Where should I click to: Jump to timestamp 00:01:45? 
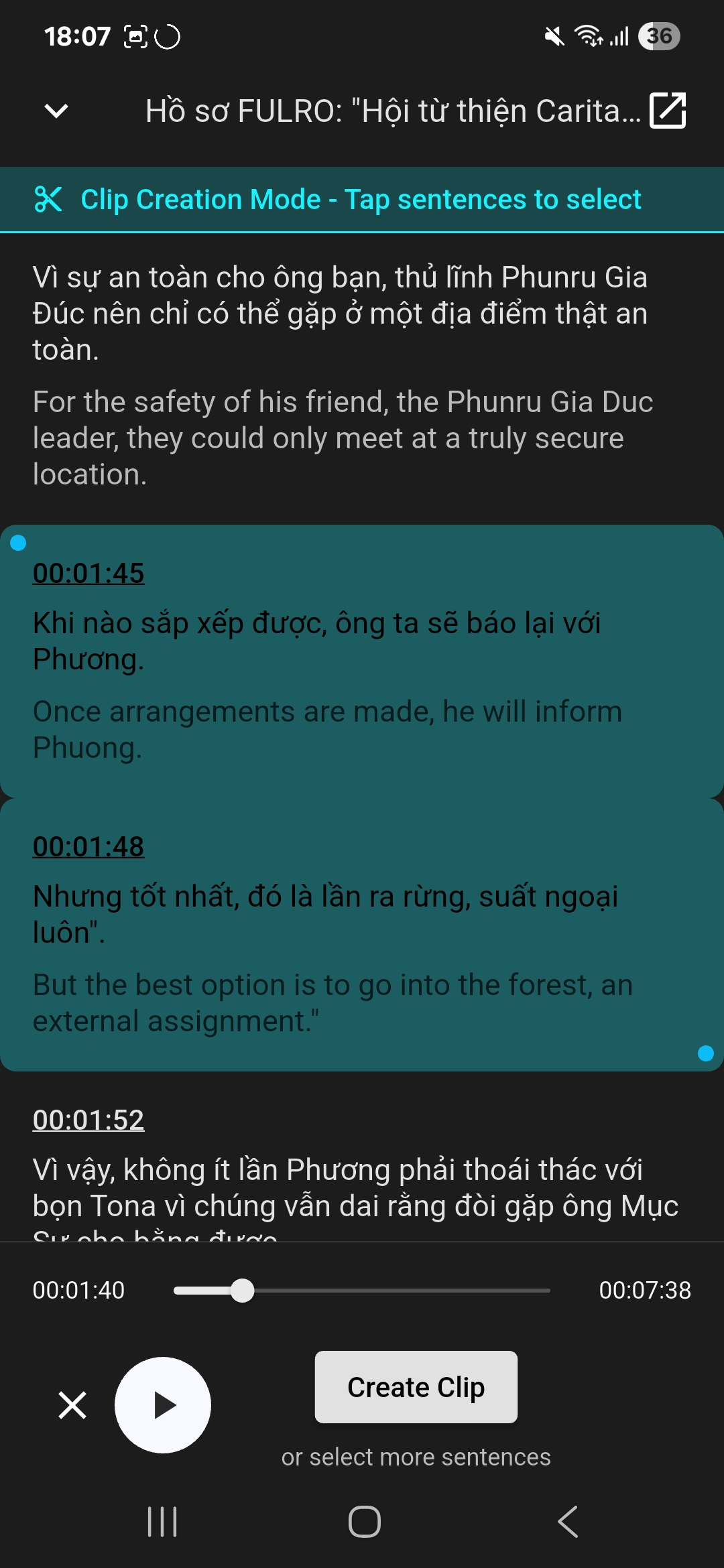pyautogui.click(x=88, y=574)
